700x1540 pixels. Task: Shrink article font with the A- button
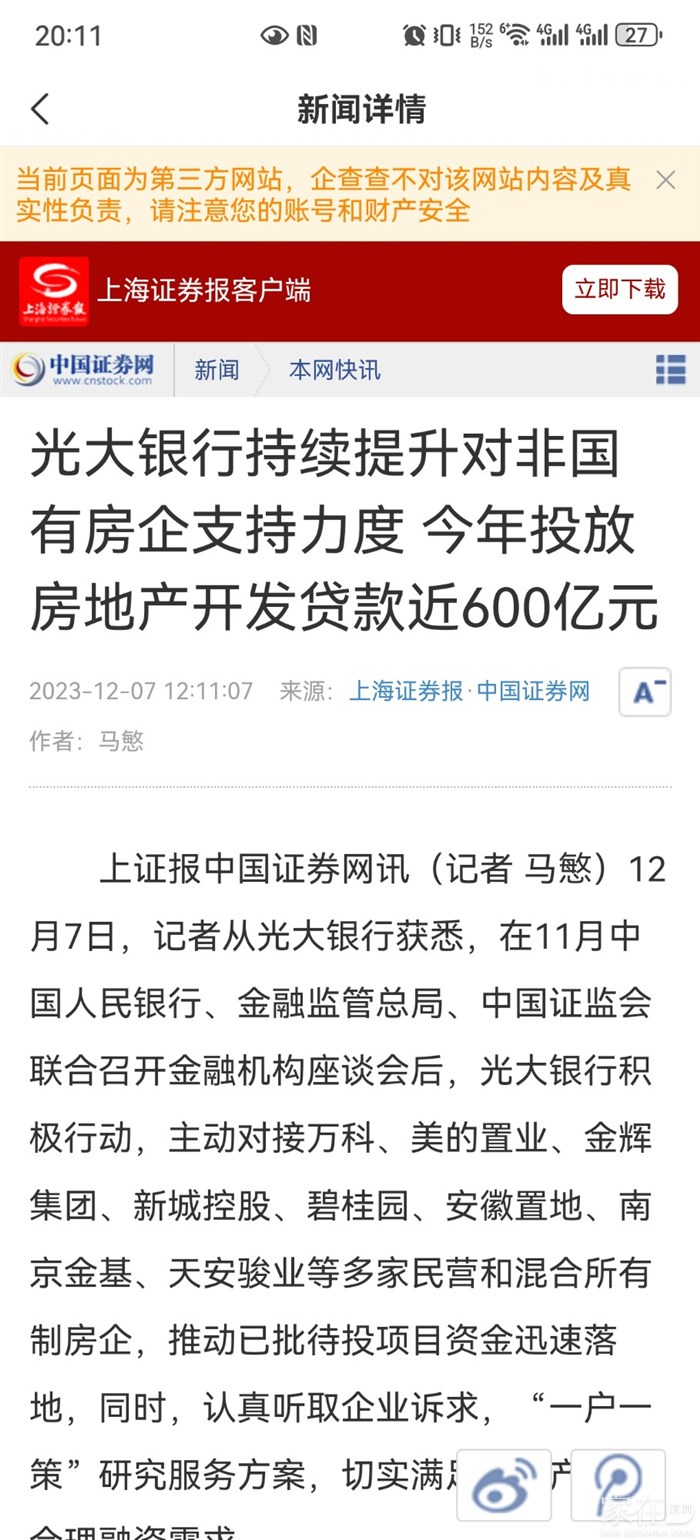[645, 692]
